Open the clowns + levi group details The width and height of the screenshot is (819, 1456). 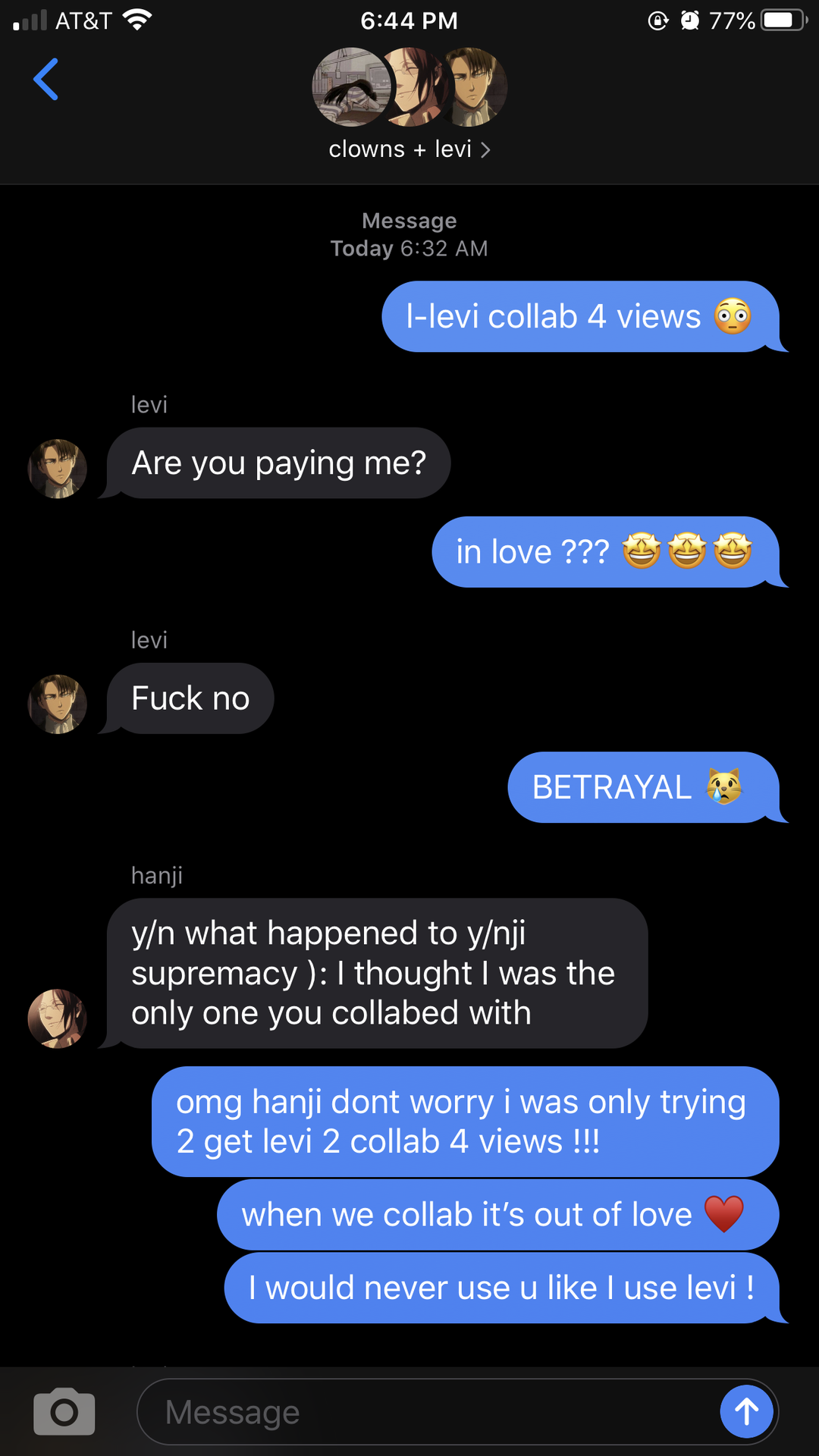409,149
